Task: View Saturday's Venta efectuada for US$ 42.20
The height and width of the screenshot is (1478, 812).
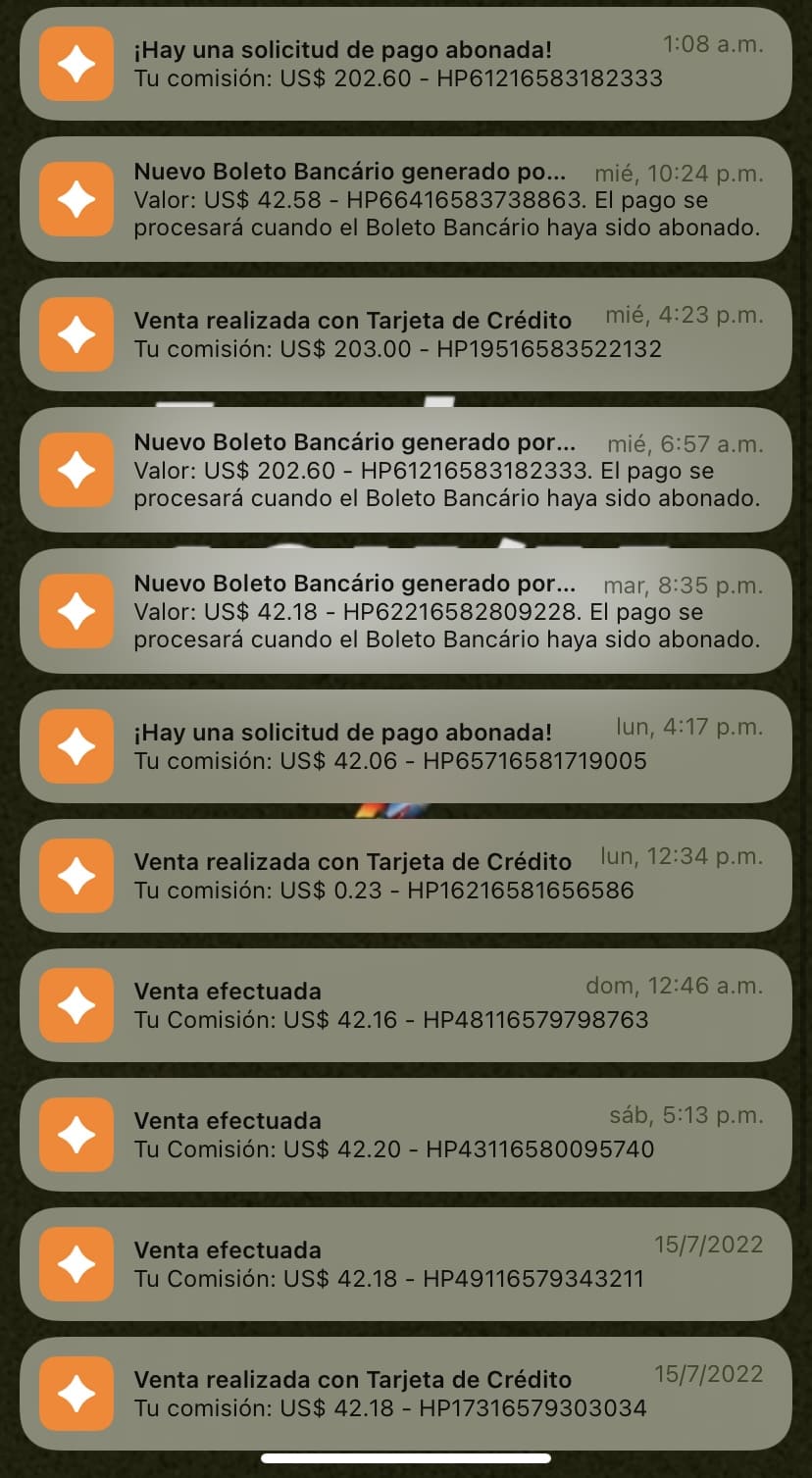Action: (x=405, y=1135)
